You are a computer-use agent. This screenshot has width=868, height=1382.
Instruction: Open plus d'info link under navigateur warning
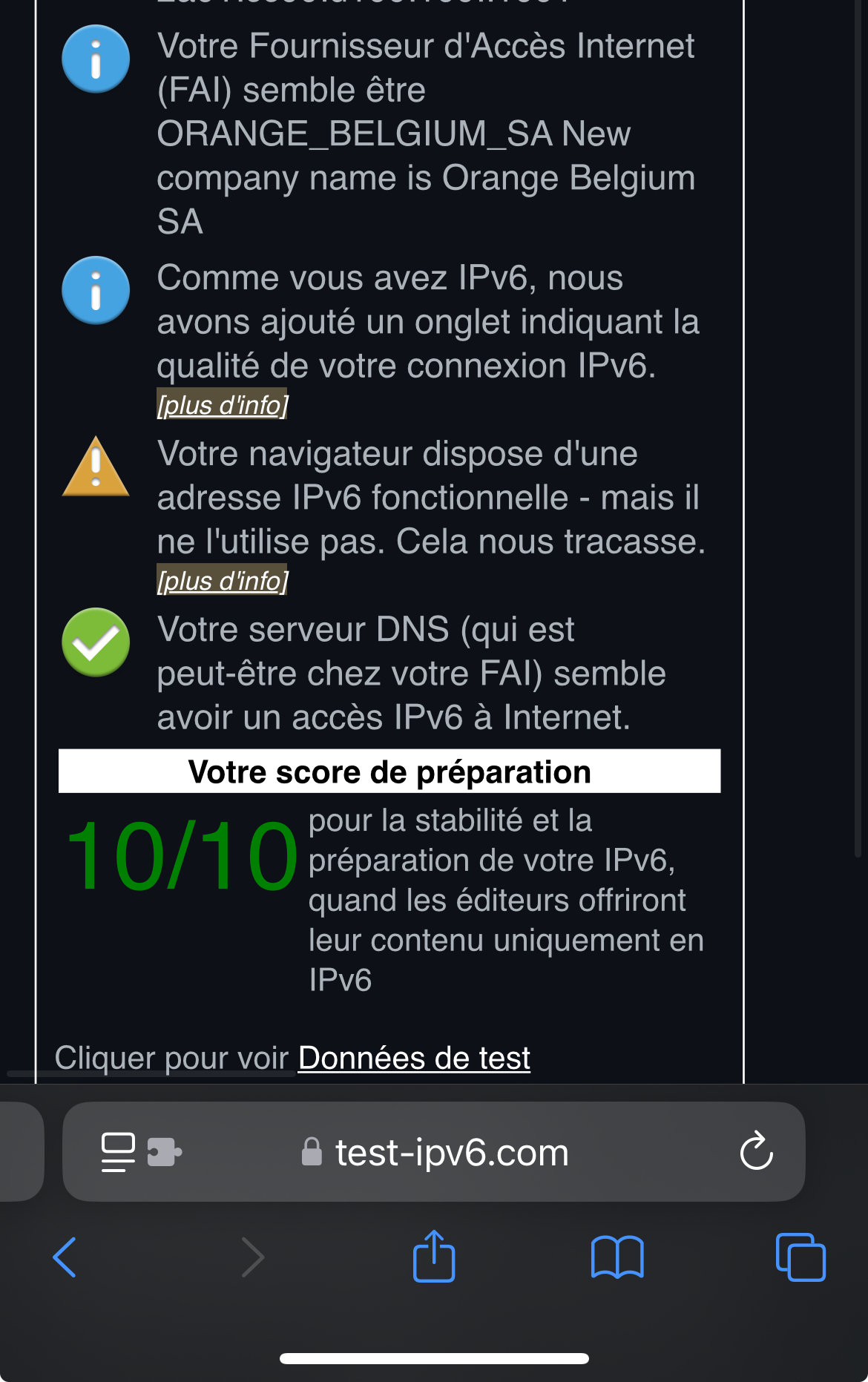[x=222, y=581]
